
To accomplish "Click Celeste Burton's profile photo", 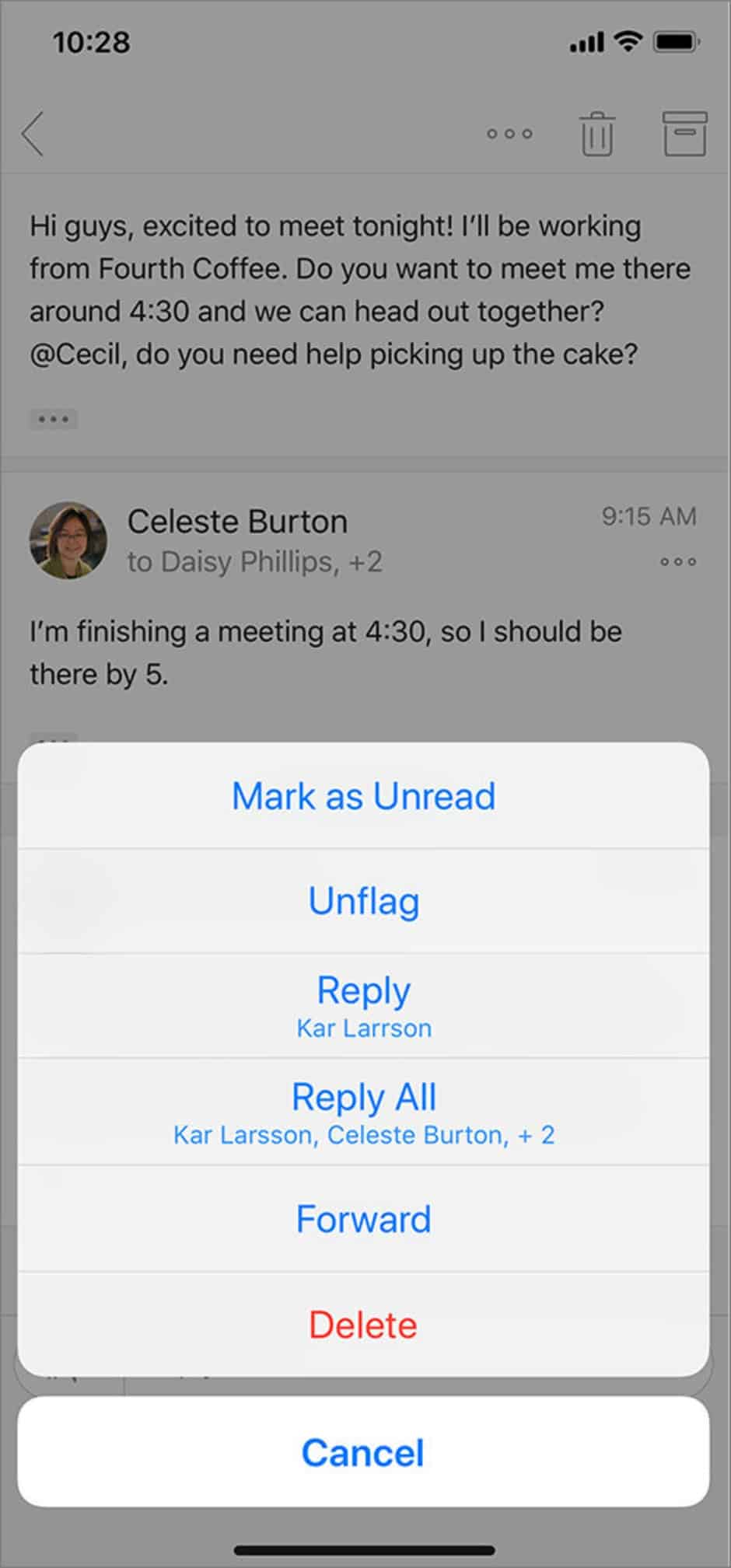I will 70,539.
